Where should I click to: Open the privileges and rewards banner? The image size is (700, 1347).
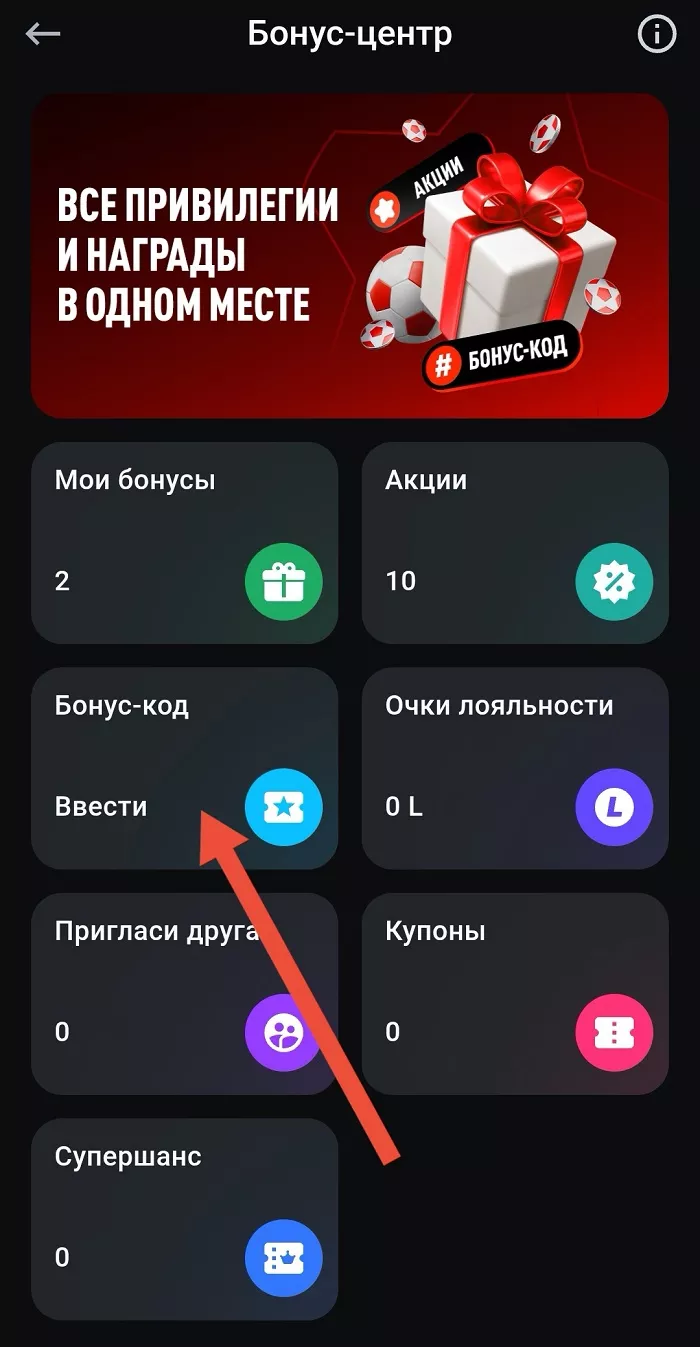(349, 255)
